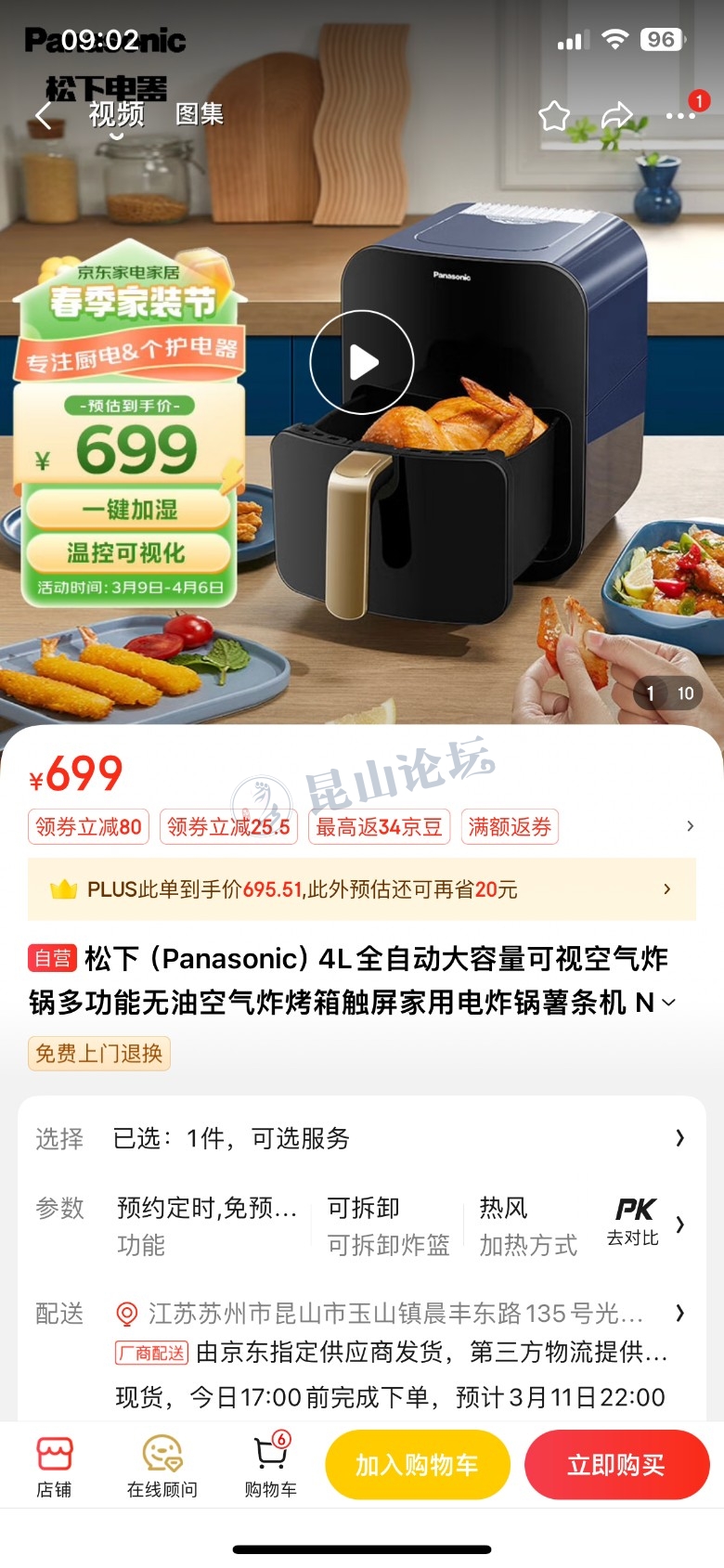The height and width of the screenshot is (1568, 724).
Task: Tap the 满额返券 promotion tag
Action: 510,826
